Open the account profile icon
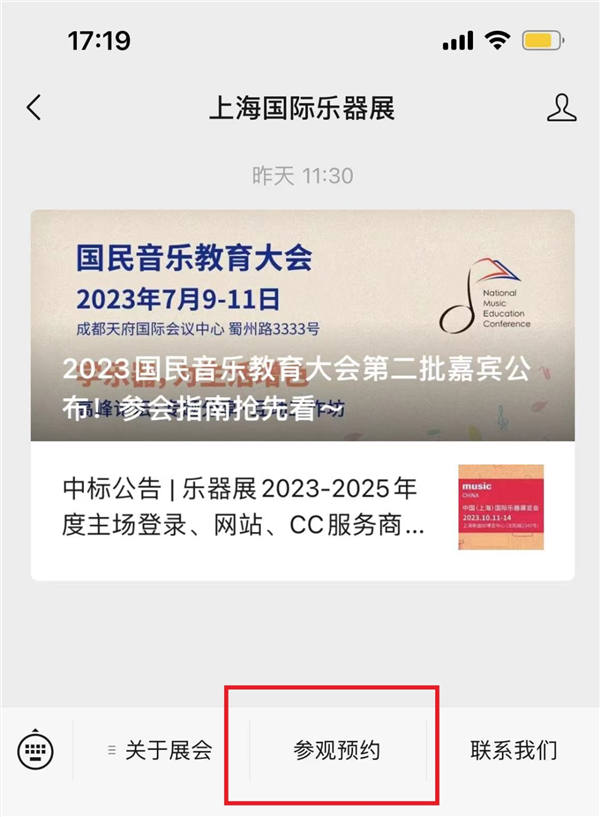 point(563,108)
